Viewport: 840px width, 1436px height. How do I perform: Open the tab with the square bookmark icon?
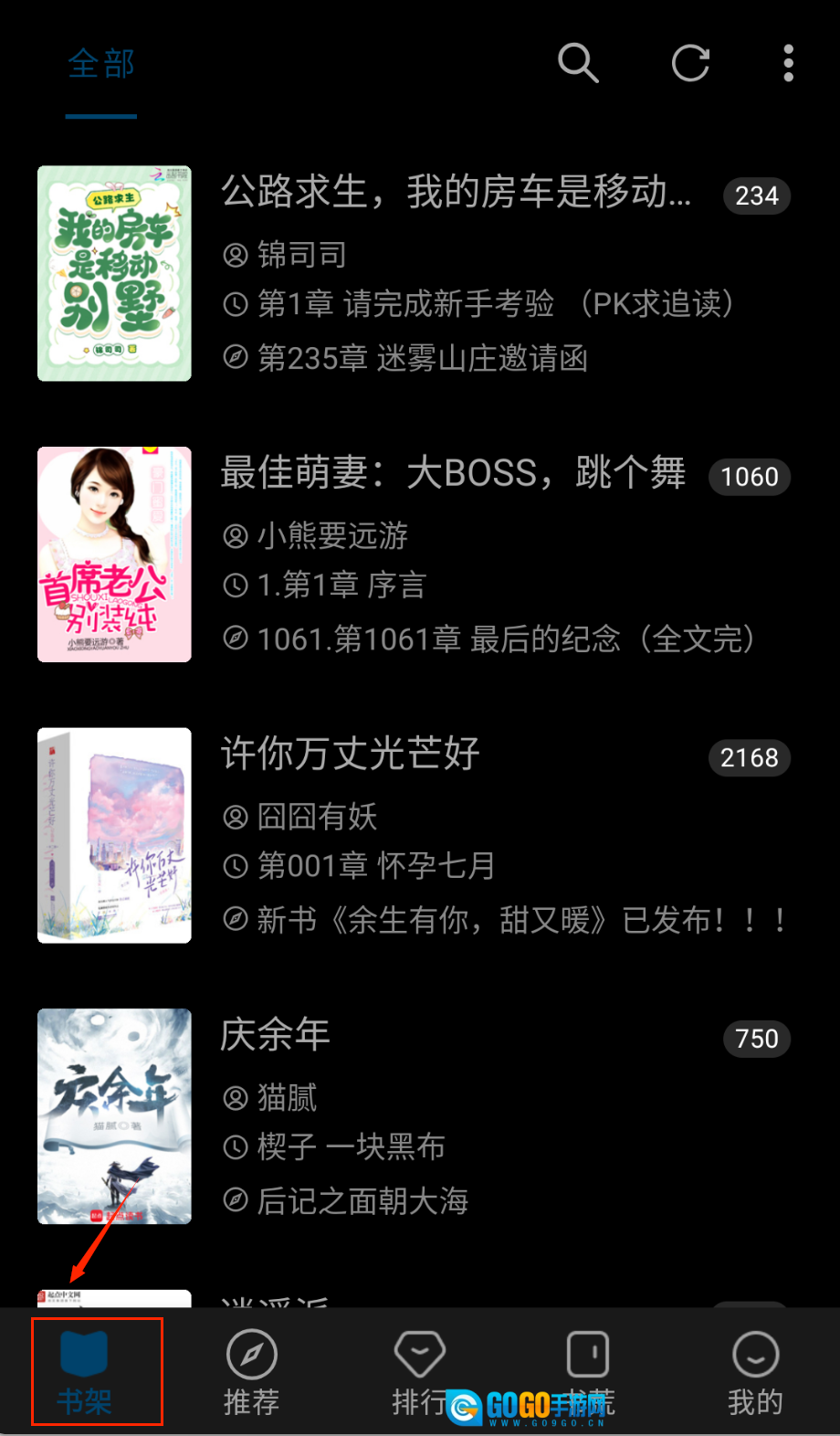point(588,1372)
